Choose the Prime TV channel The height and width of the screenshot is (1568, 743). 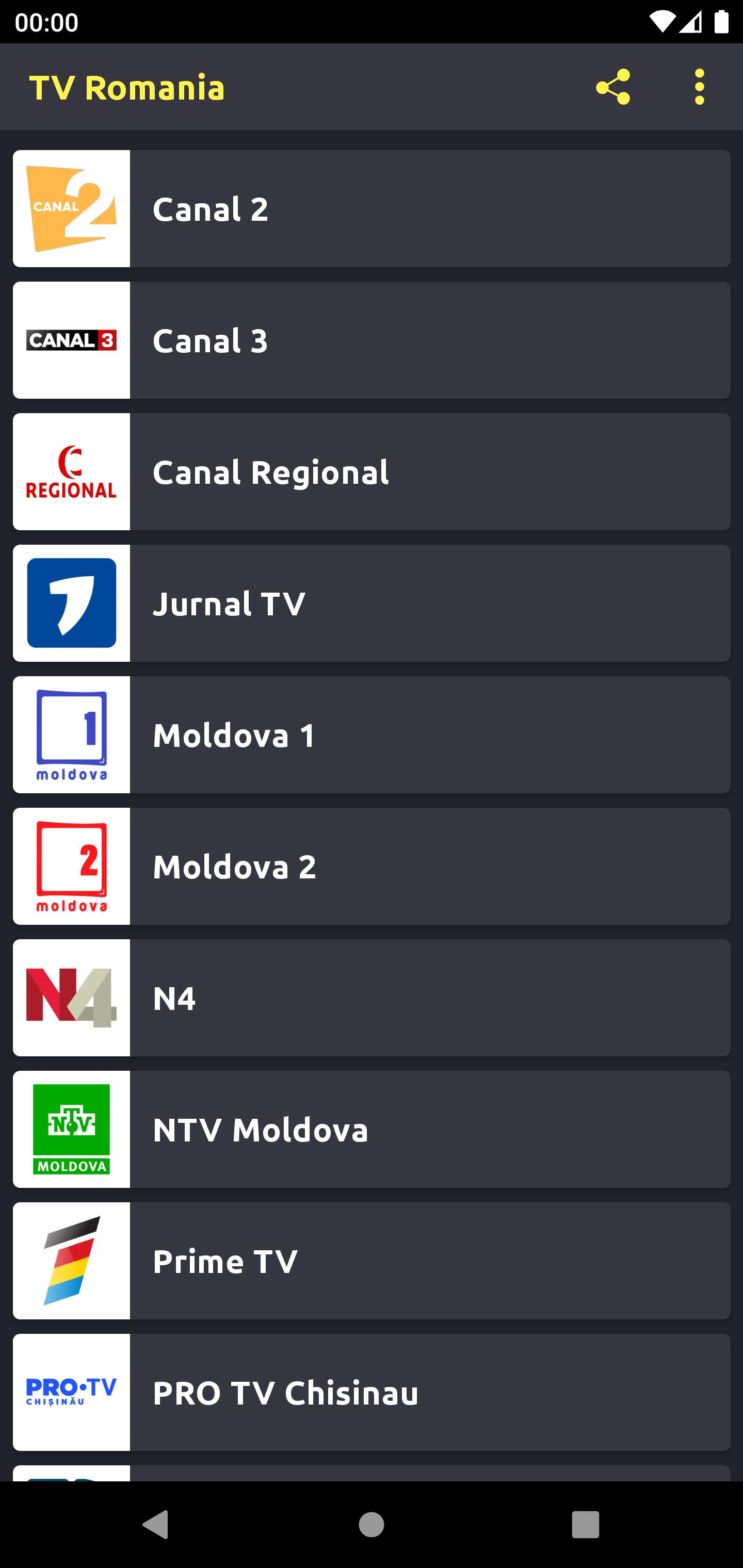point(372,1261)
